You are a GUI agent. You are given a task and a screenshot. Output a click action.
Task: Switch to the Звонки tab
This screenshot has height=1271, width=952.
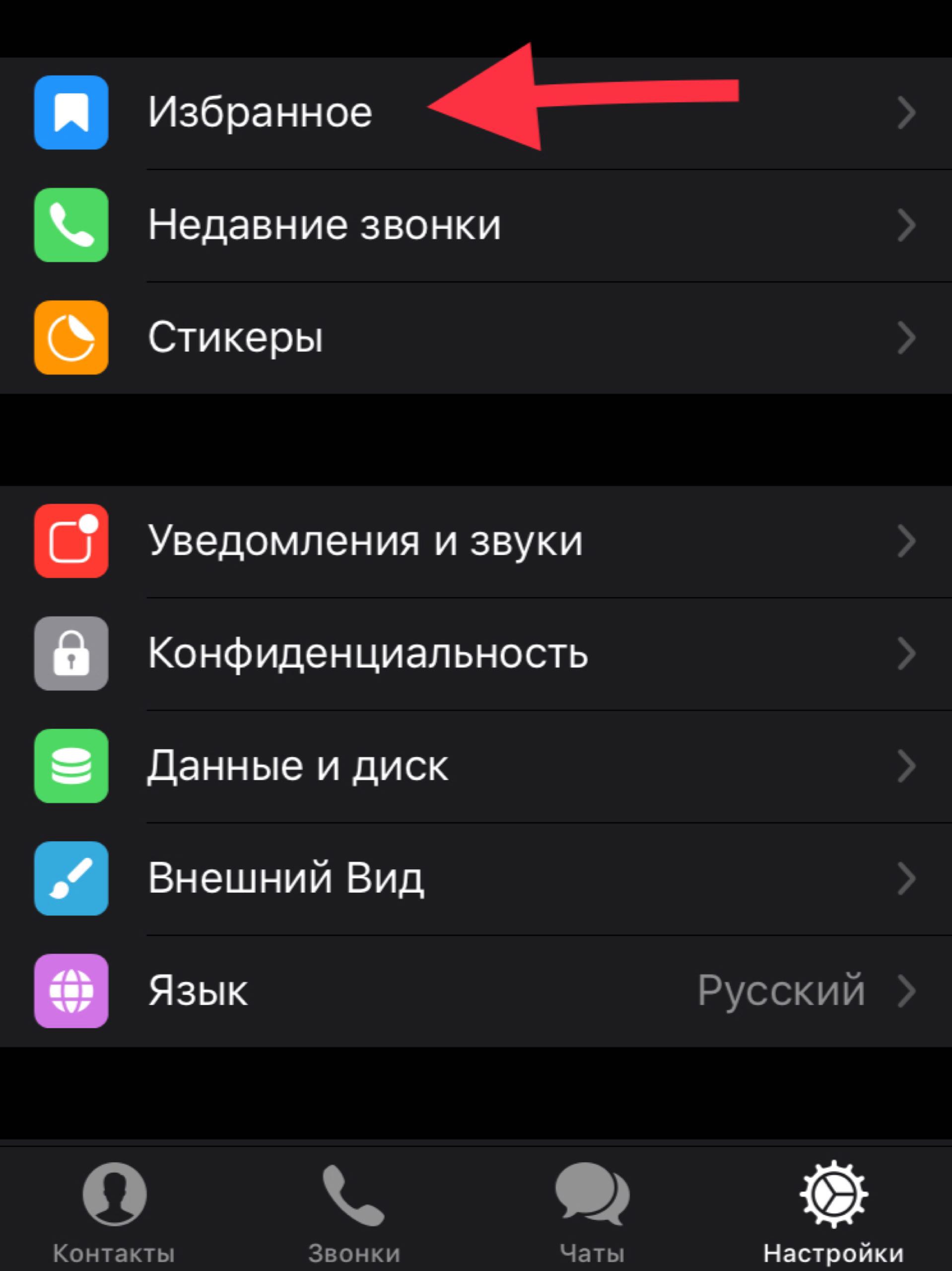tap(354, 1212)
